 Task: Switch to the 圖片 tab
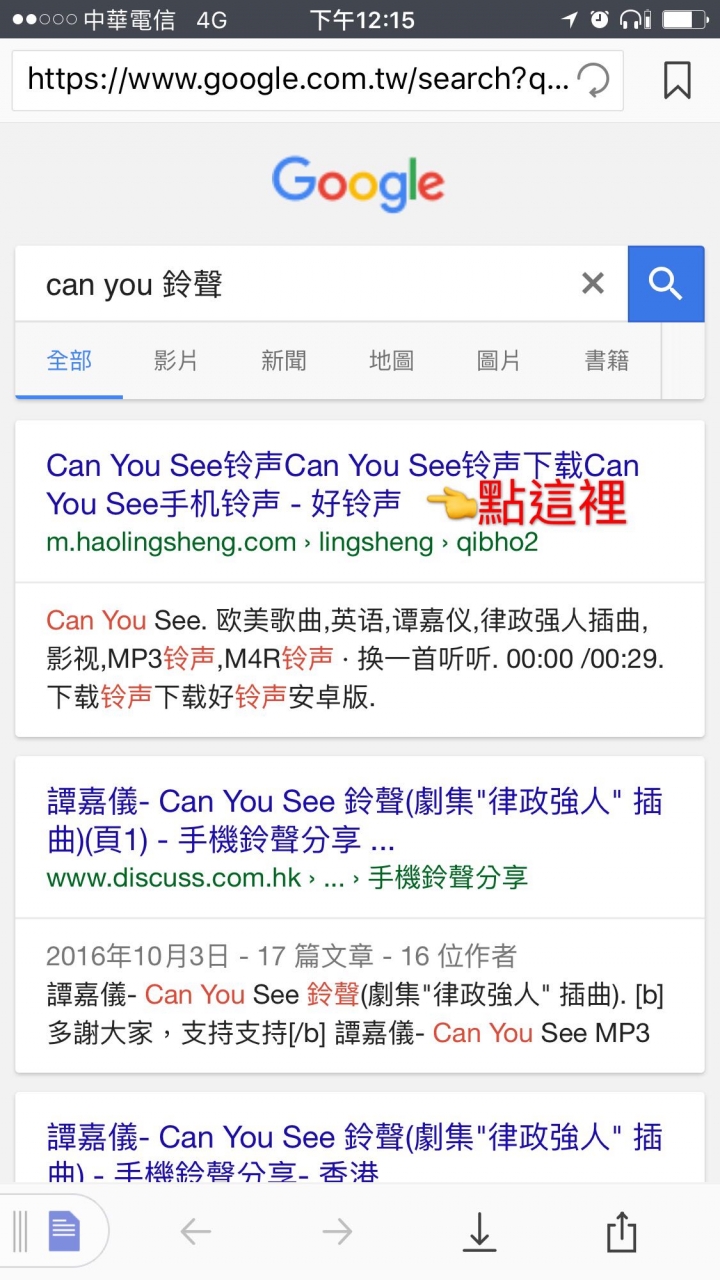pos(499,361)
